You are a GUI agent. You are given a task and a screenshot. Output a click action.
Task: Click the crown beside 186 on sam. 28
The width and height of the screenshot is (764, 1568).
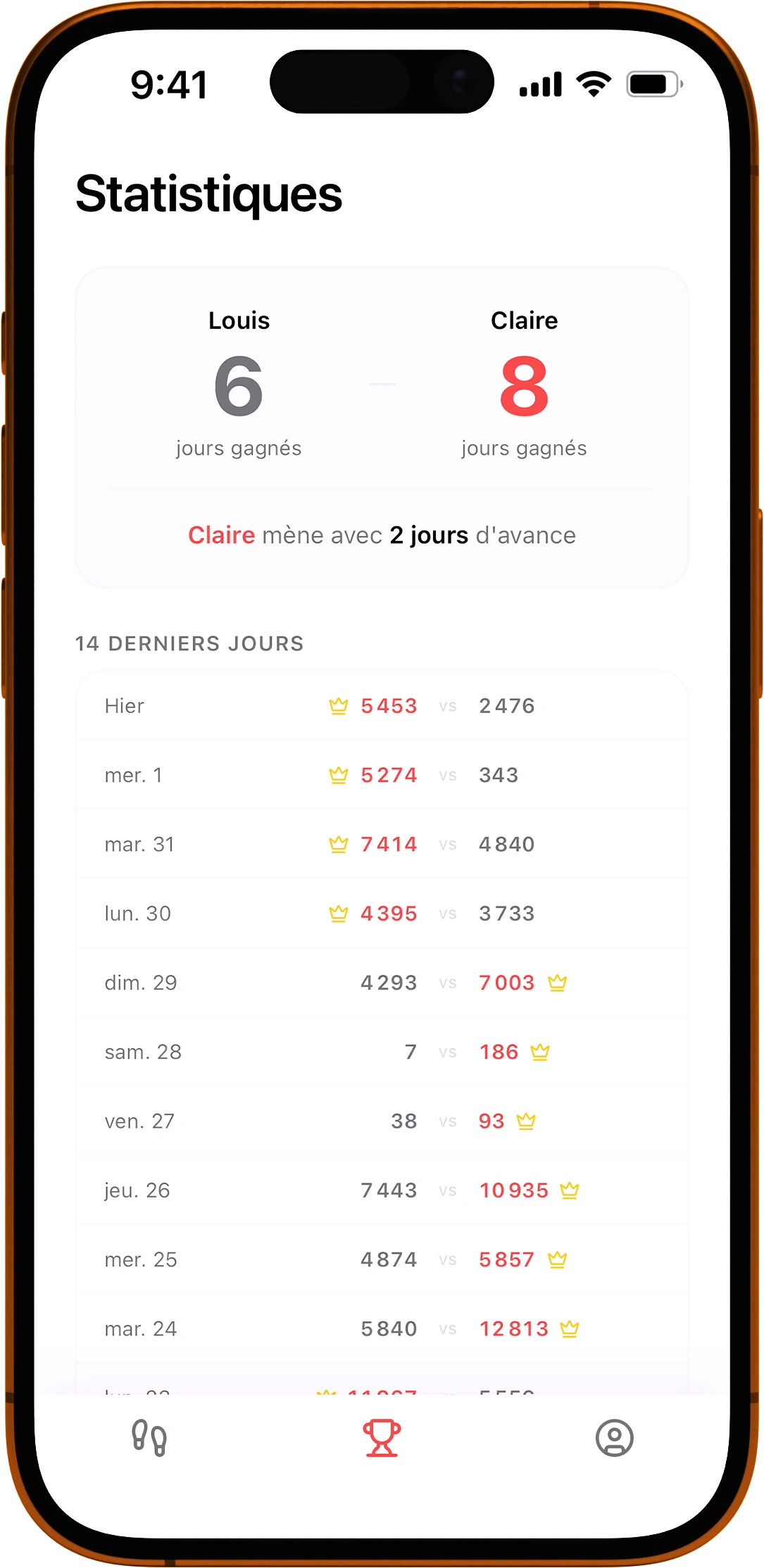pos(539,1051)
